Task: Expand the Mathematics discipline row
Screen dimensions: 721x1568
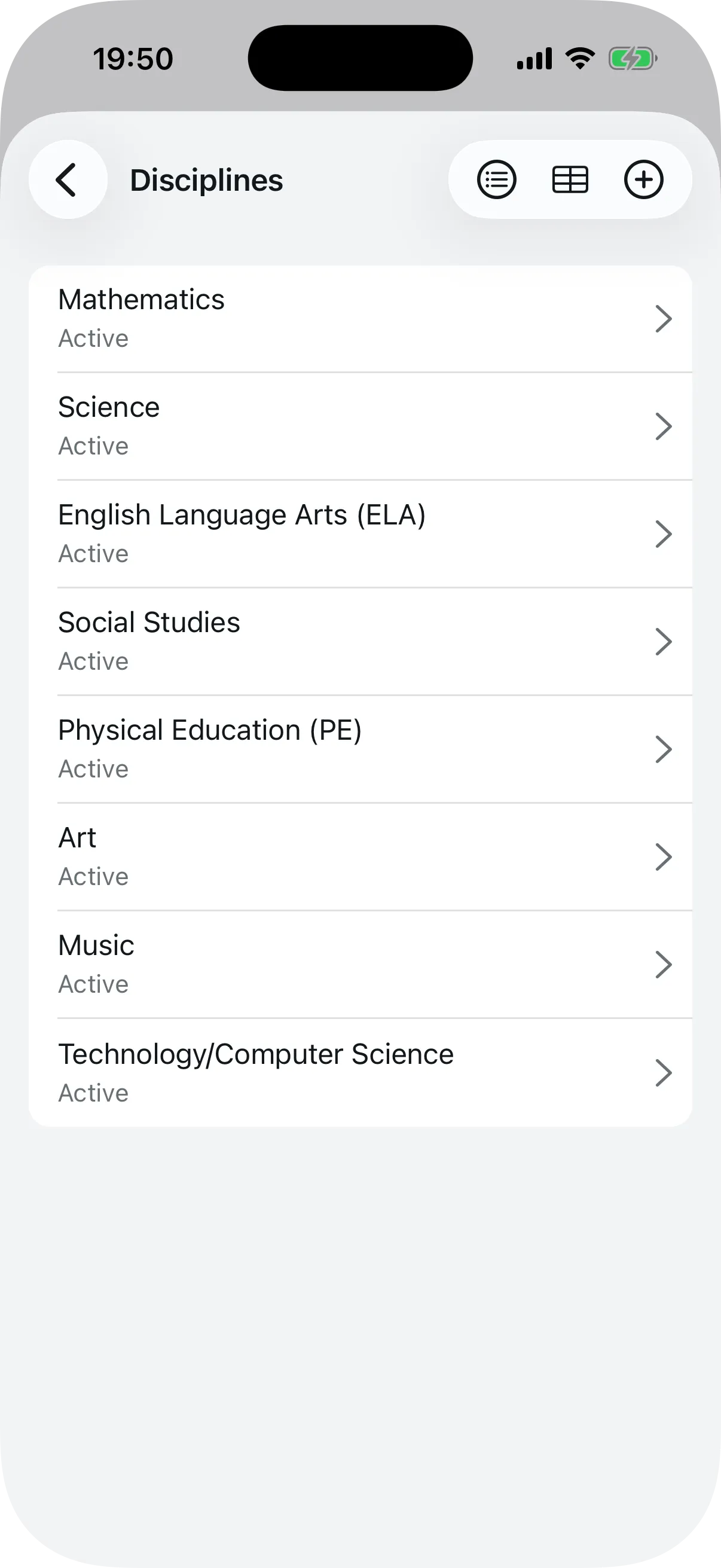Action: [663, 318]
